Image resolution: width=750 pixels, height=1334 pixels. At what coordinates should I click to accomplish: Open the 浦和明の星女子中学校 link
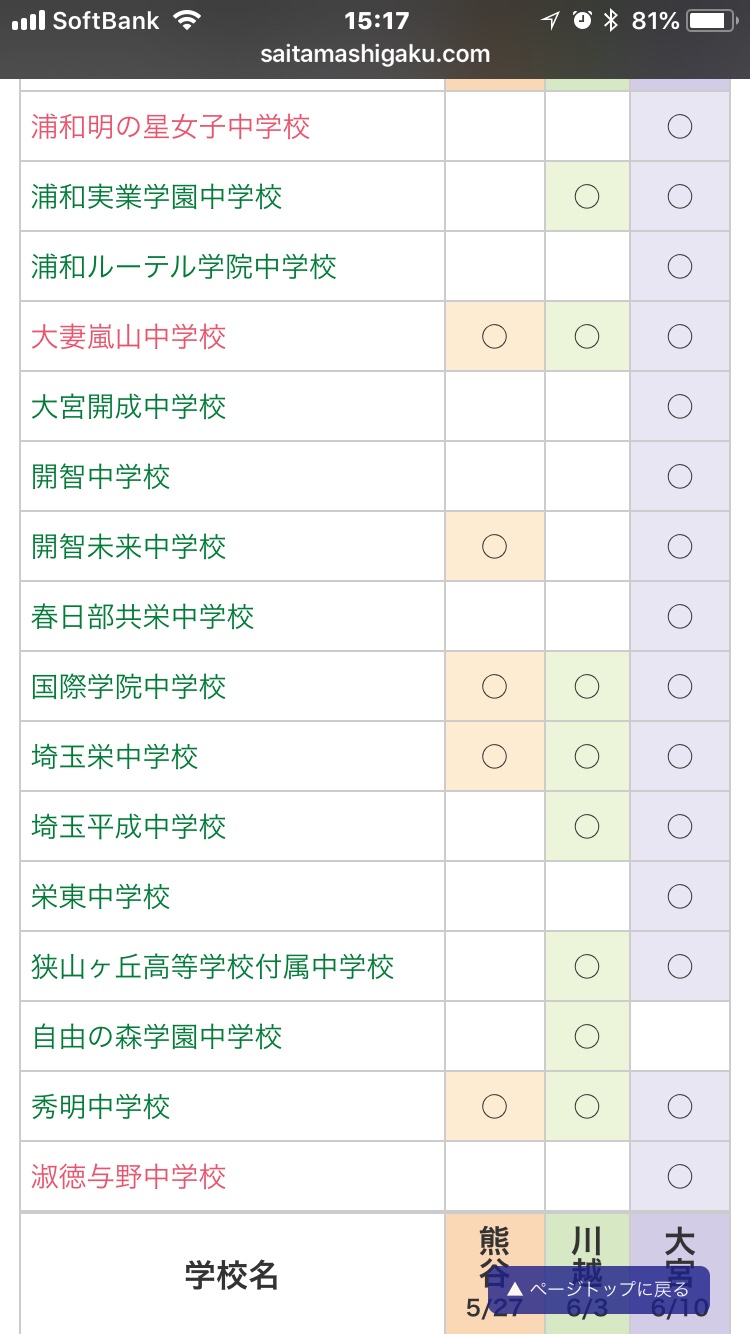(171, 127)
